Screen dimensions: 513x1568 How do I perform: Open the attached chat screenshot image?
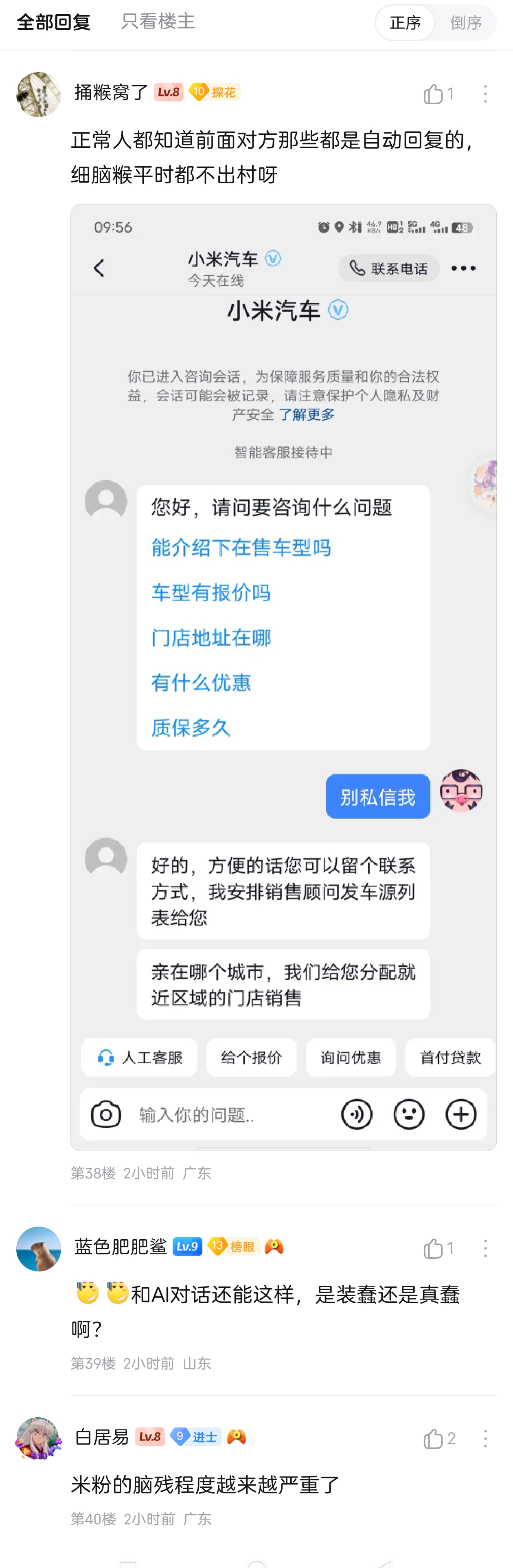tap(283, 676)
